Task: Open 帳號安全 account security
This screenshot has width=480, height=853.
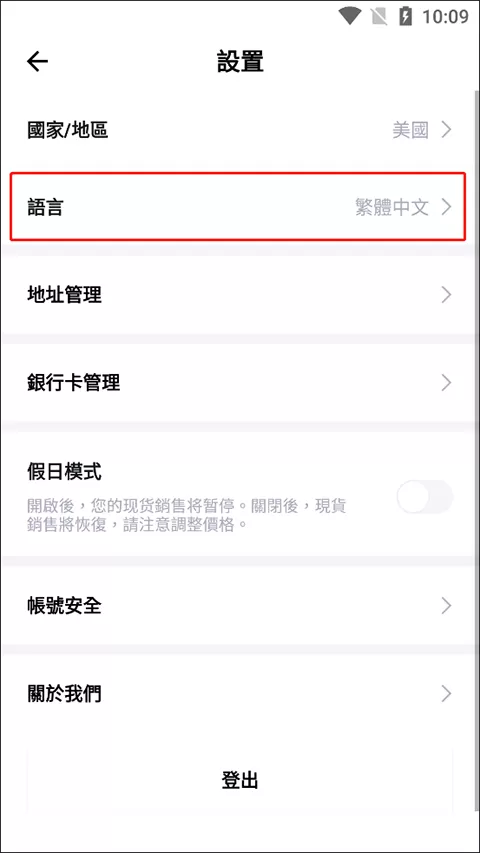Action: (x=240, y=605)
